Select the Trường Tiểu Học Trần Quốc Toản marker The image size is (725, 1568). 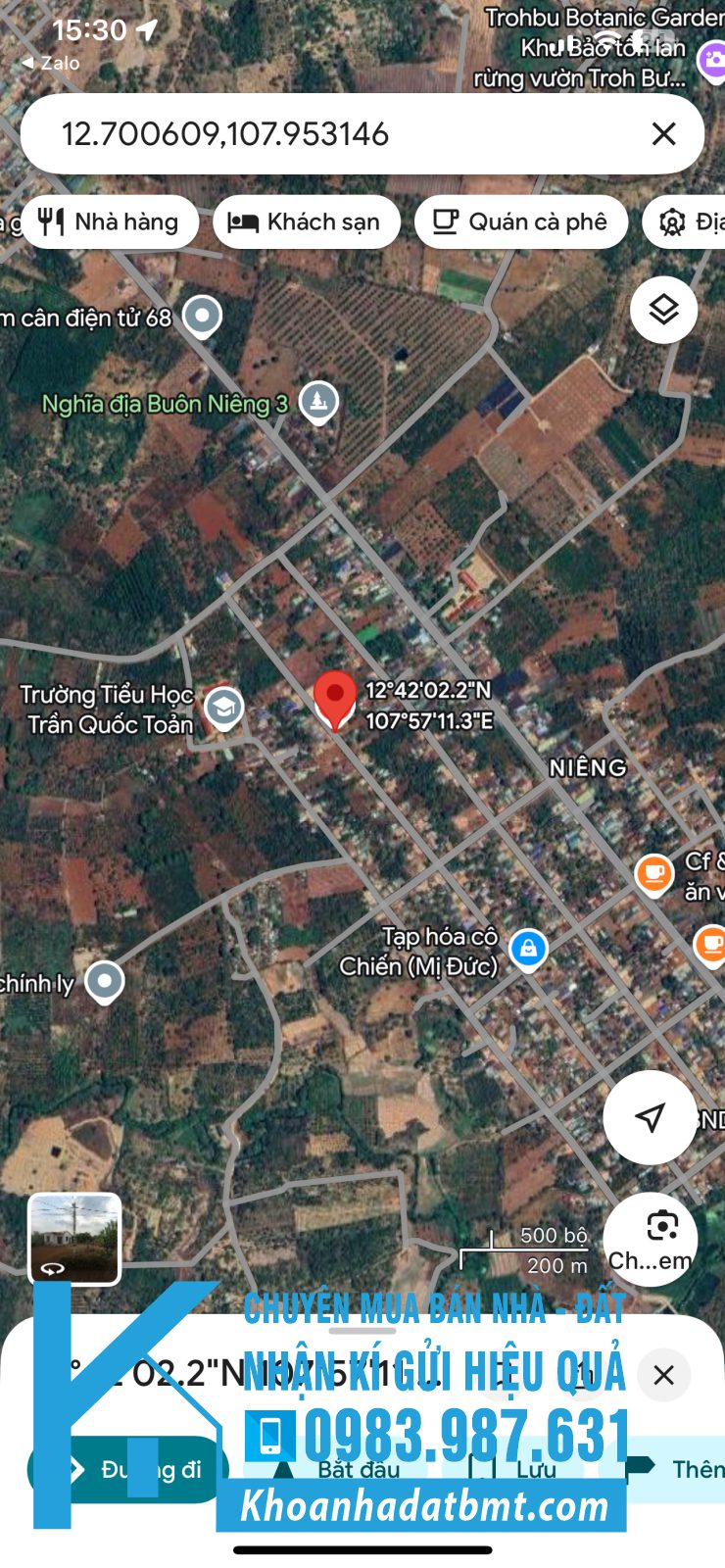click(x=224, y=708)
